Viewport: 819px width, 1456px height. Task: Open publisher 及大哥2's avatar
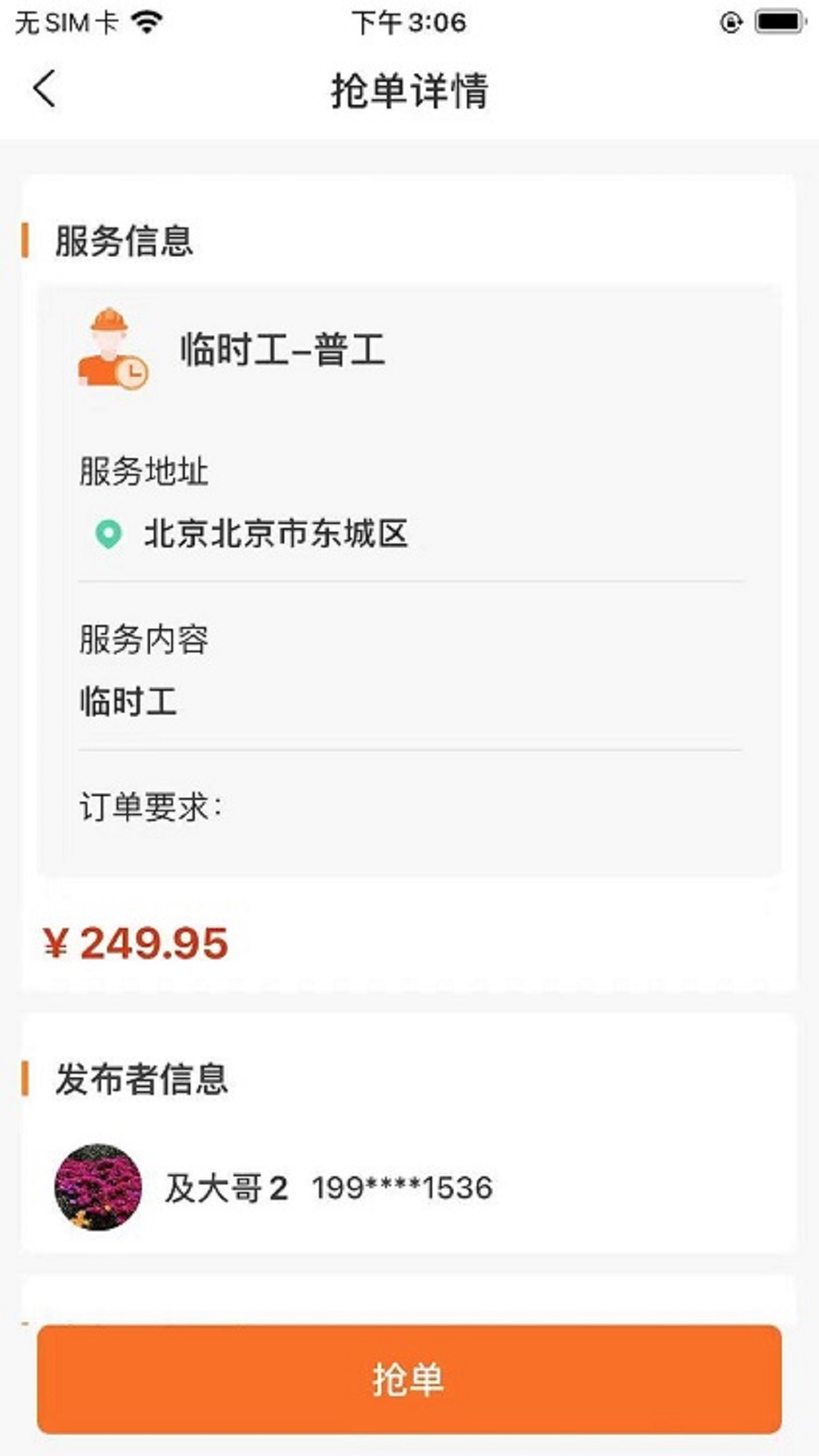pos(98,1187)
